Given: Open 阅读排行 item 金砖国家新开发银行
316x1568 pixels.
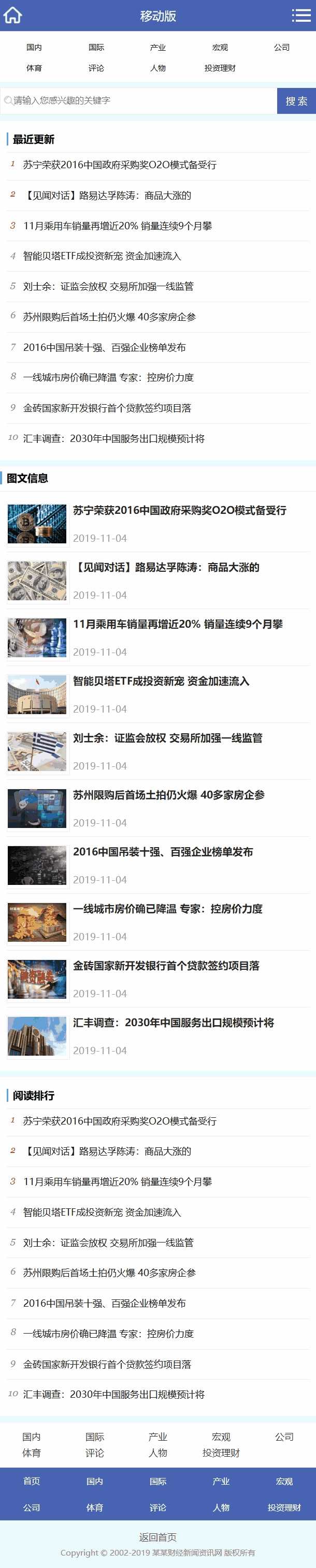Looking at the screenshot, I should click(x=107, y=1364).
